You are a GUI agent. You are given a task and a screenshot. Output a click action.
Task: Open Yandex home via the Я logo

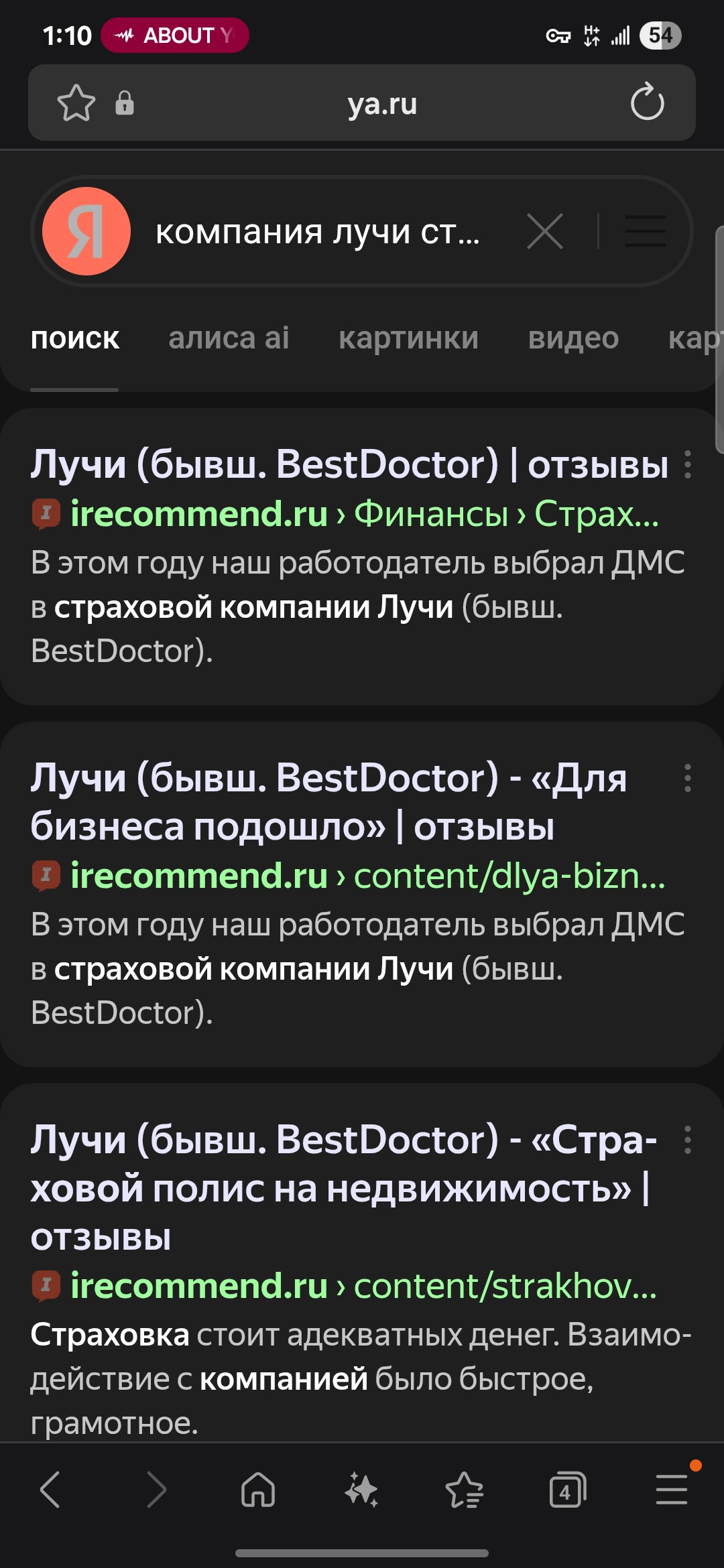tap(86, 231)
